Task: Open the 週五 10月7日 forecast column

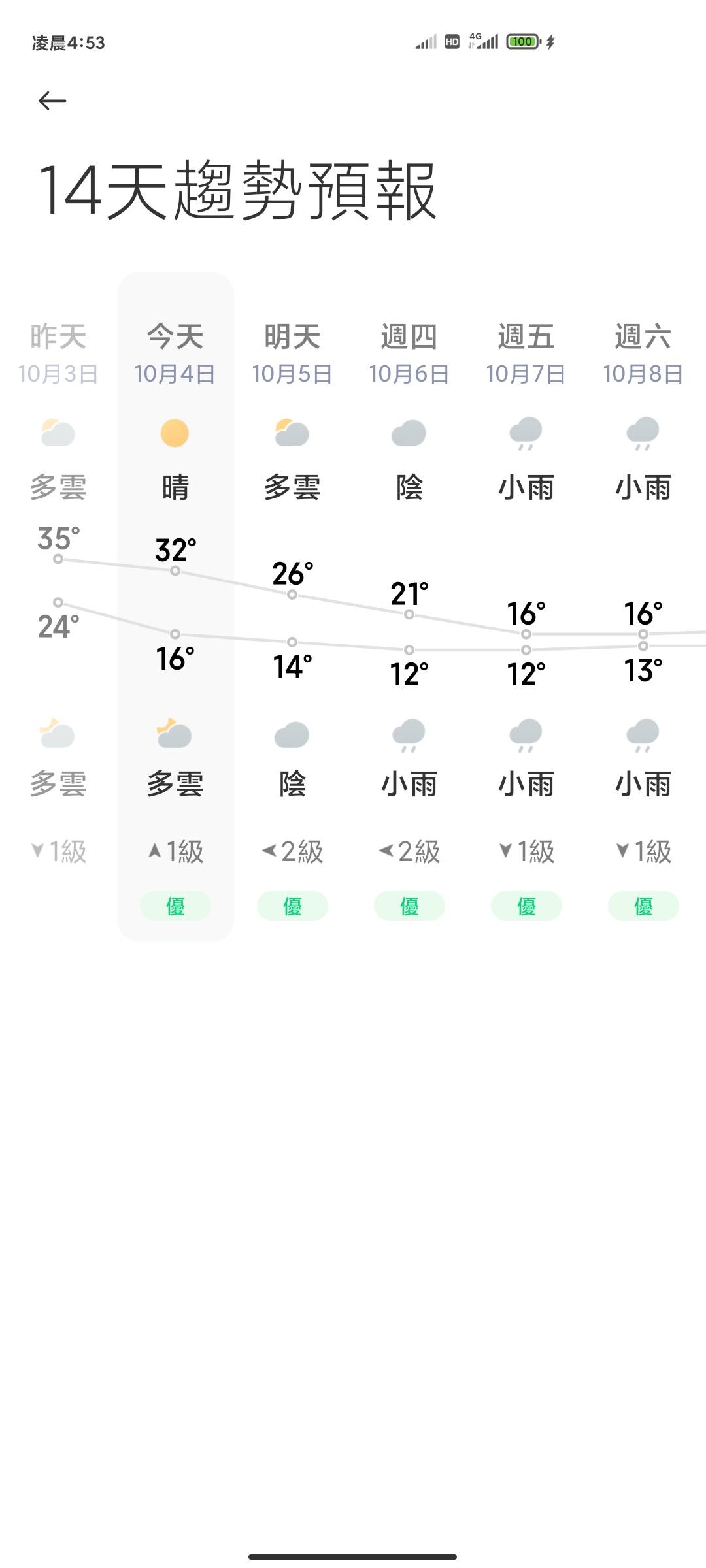Action: point(526,353)
